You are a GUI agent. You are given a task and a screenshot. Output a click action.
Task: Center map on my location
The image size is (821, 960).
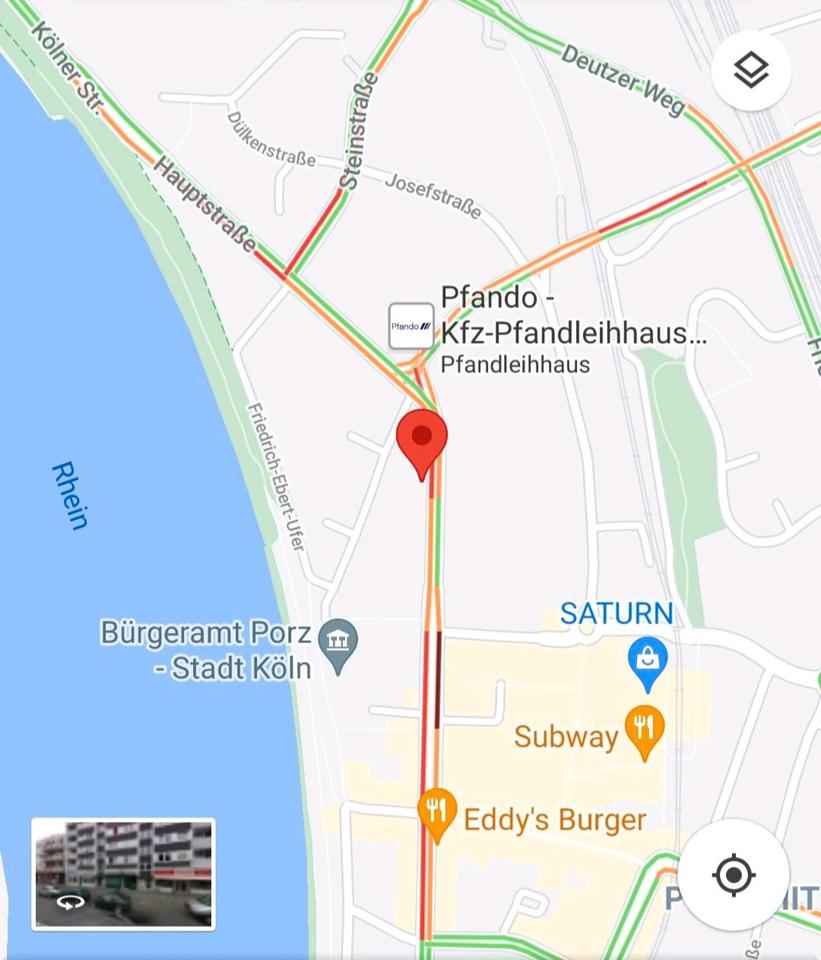point(734,875)
